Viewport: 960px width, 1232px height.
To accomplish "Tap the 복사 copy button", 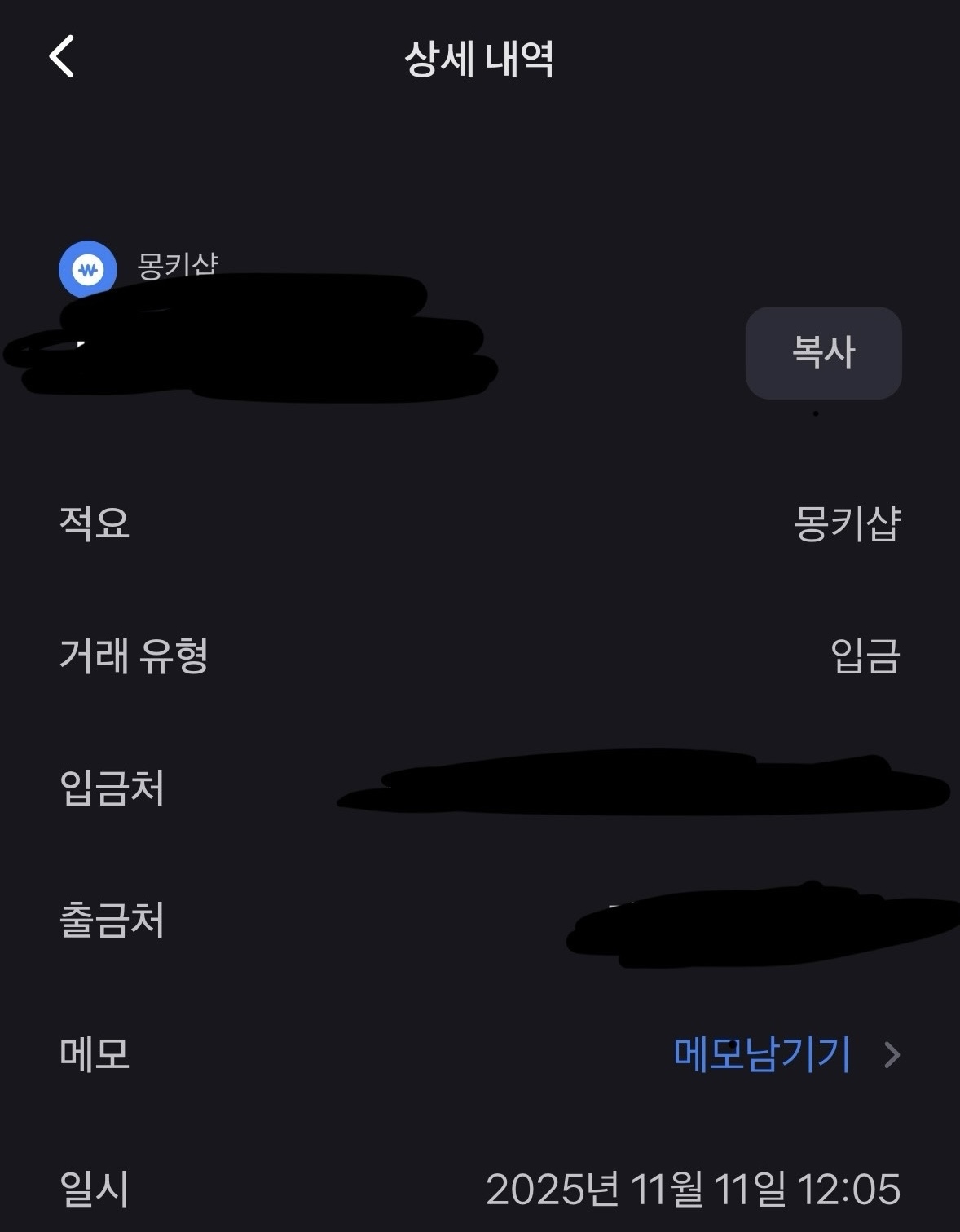I will click(823, 352).
